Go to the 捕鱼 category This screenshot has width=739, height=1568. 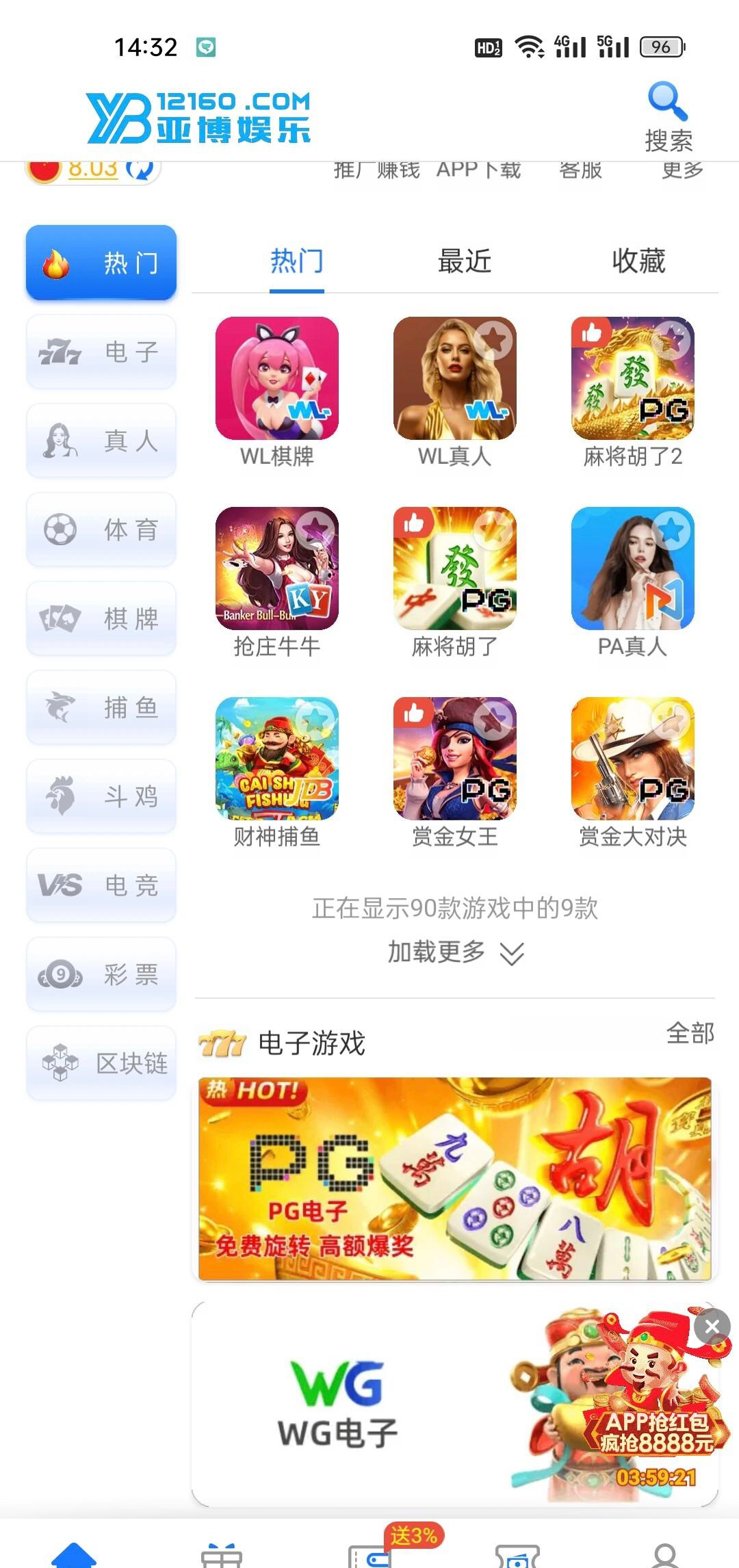pos(101,707)
